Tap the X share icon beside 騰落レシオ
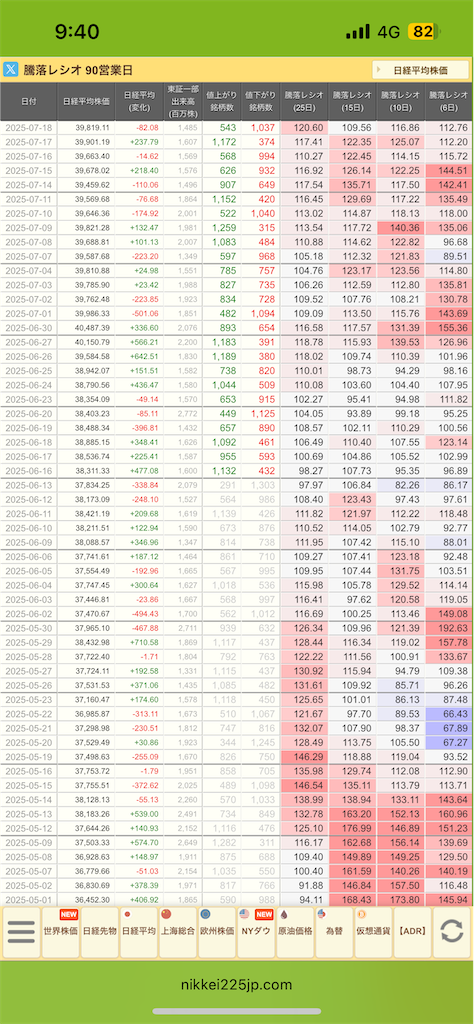This screenshot has height=1024, width=474. coord(10,69)
